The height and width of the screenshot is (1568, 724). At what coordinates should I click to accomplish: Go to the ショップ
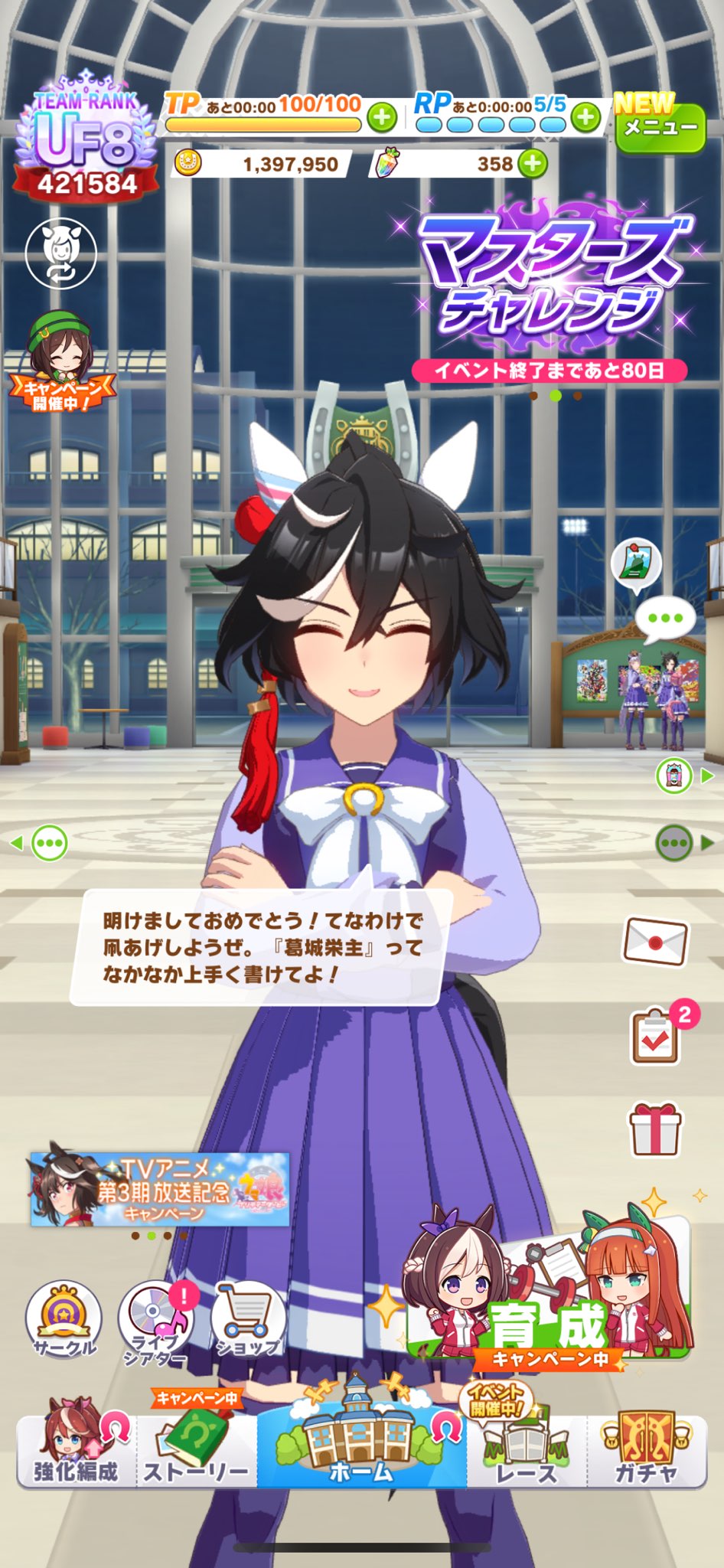click(246, 1318)
